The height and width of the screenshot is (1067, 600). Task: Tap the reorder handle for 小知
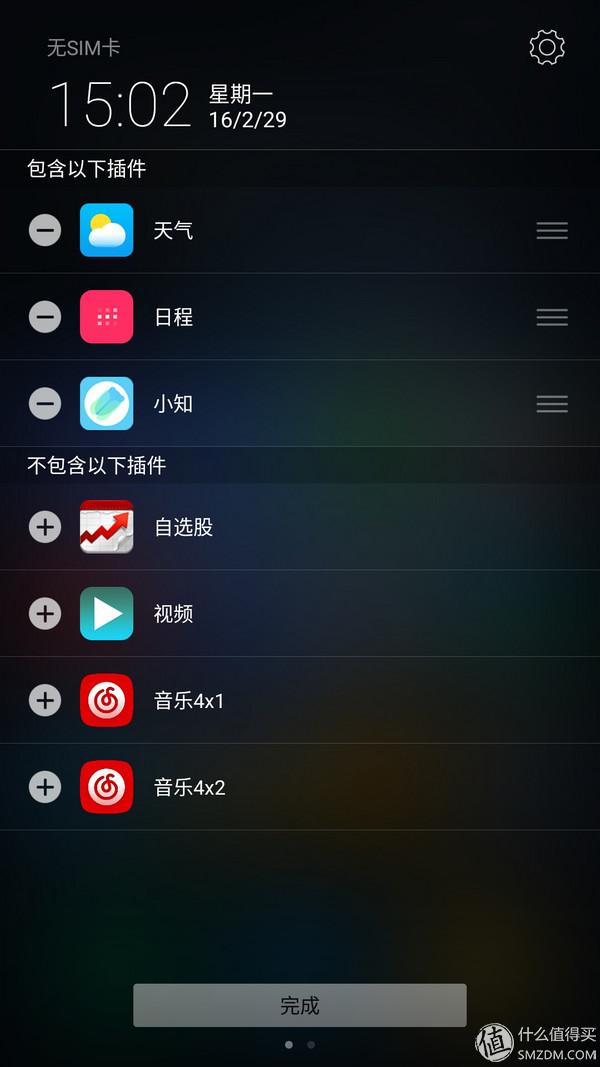point(552,404)
